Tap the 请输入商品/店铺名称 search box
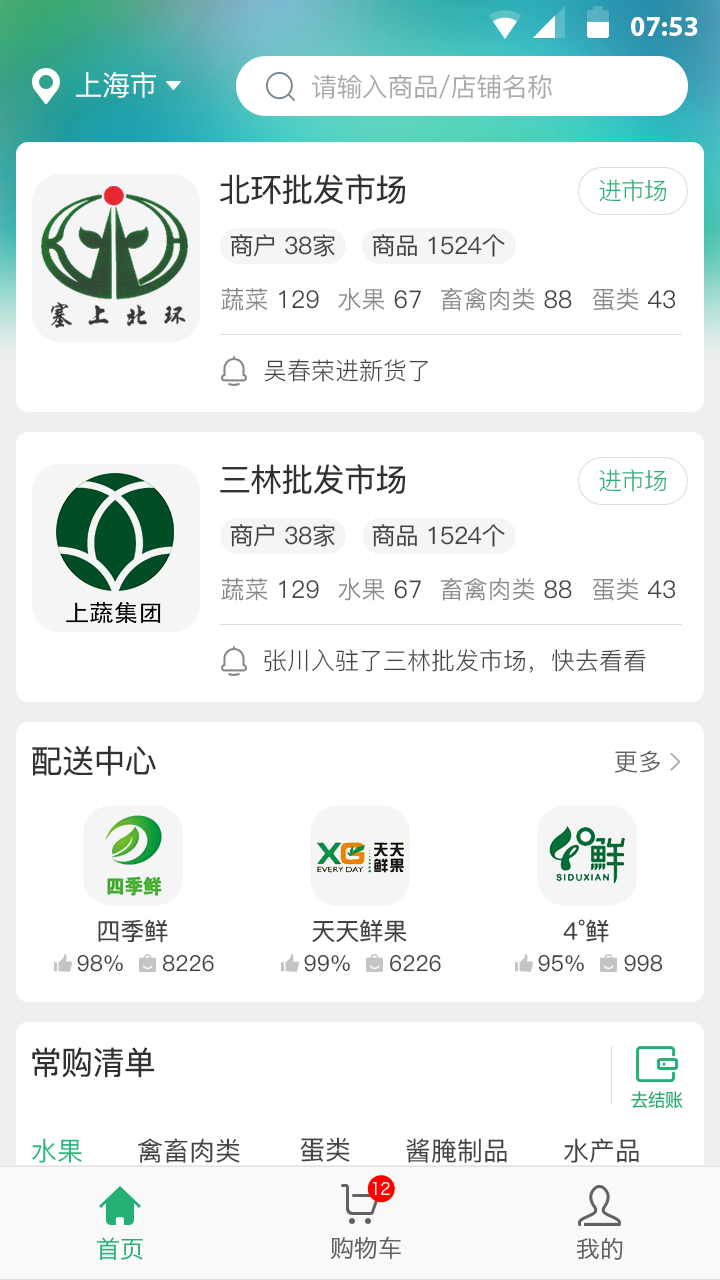 click(462, 87)
